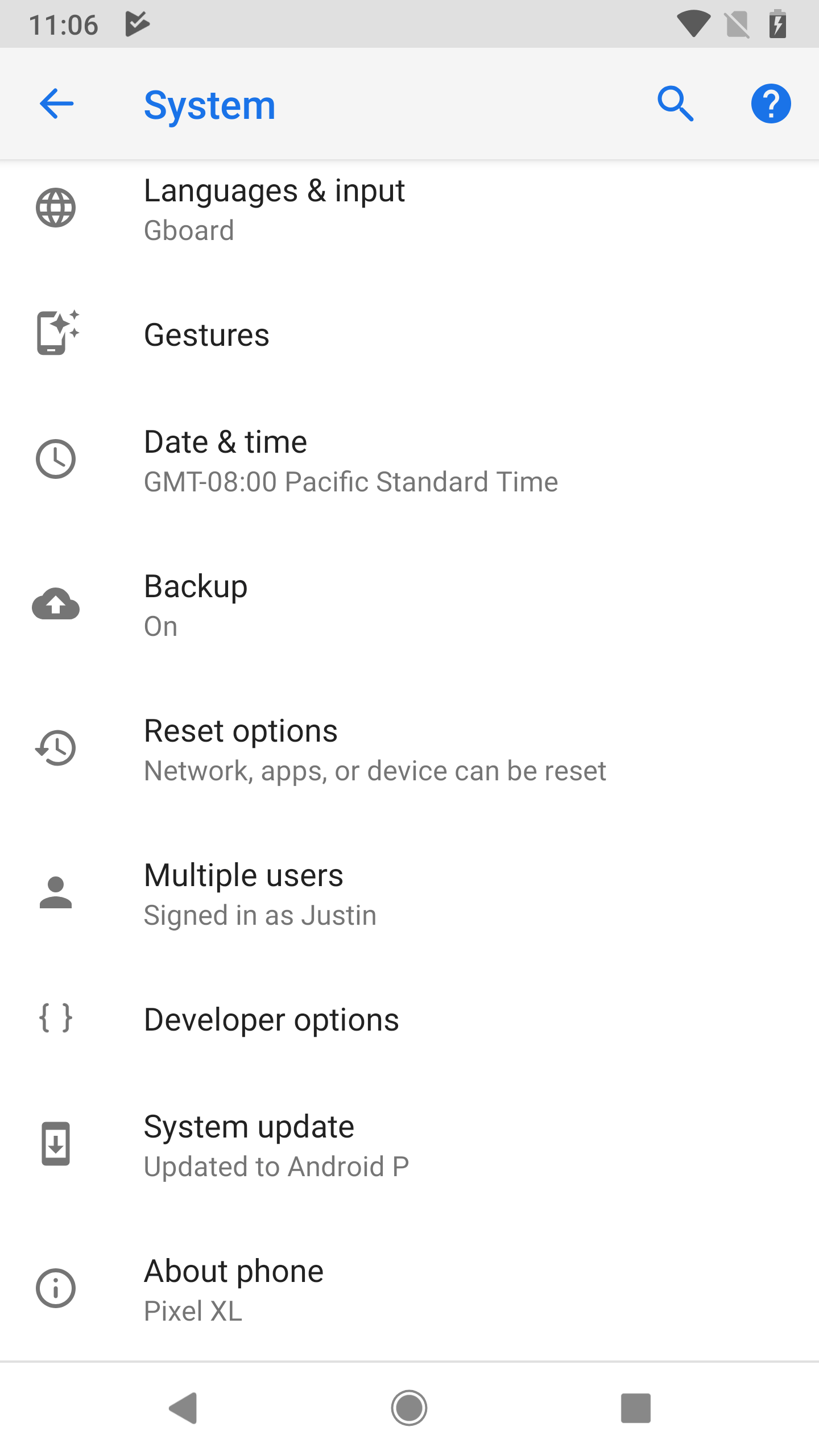Viewport: 819px width, 1456px height.
Task: Tap the About phone info icon
Action: point(56,1288)
